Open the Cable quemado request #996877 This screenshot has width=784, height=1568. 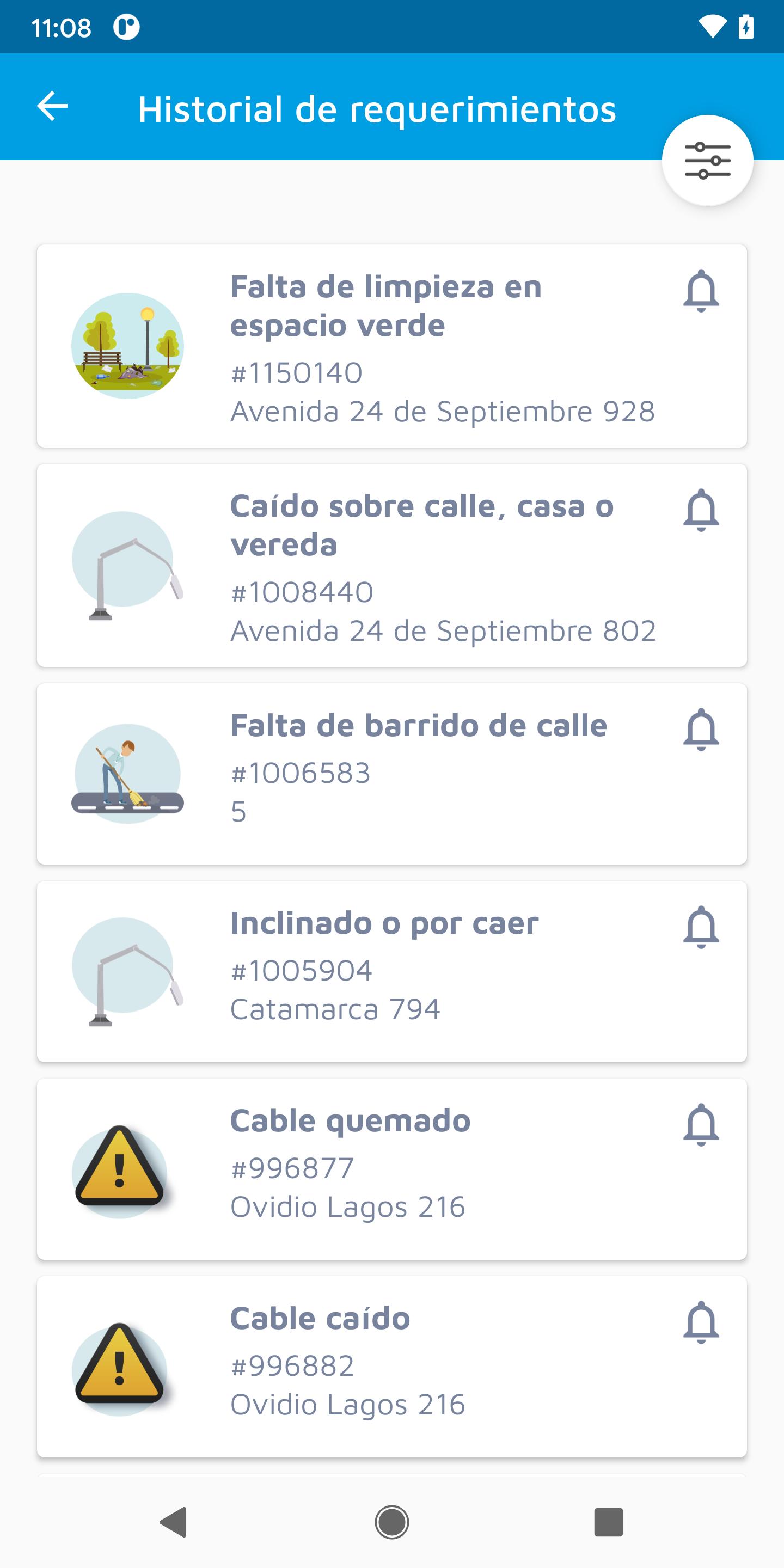point(392,1169)
